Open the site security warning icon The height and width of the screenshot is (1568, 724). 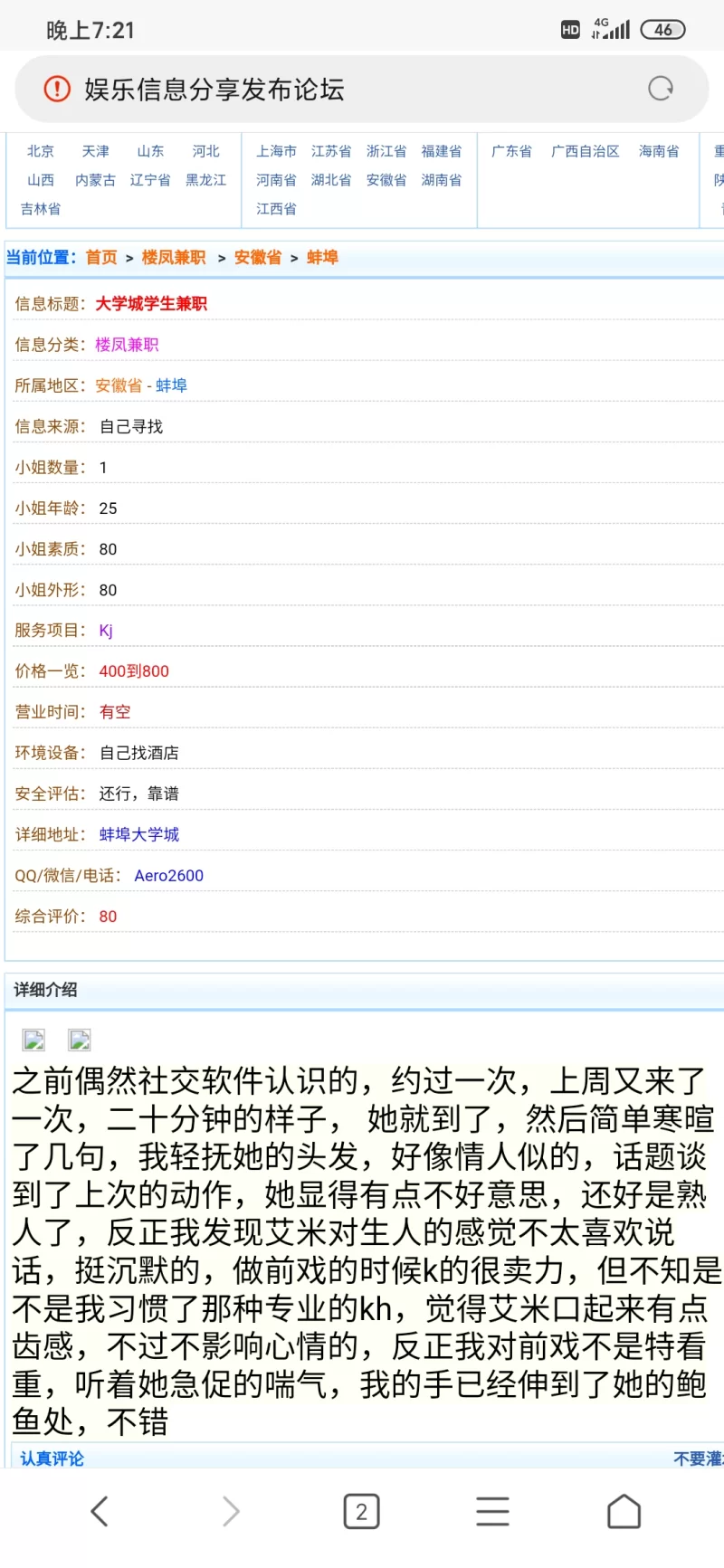tap(57, 89)
